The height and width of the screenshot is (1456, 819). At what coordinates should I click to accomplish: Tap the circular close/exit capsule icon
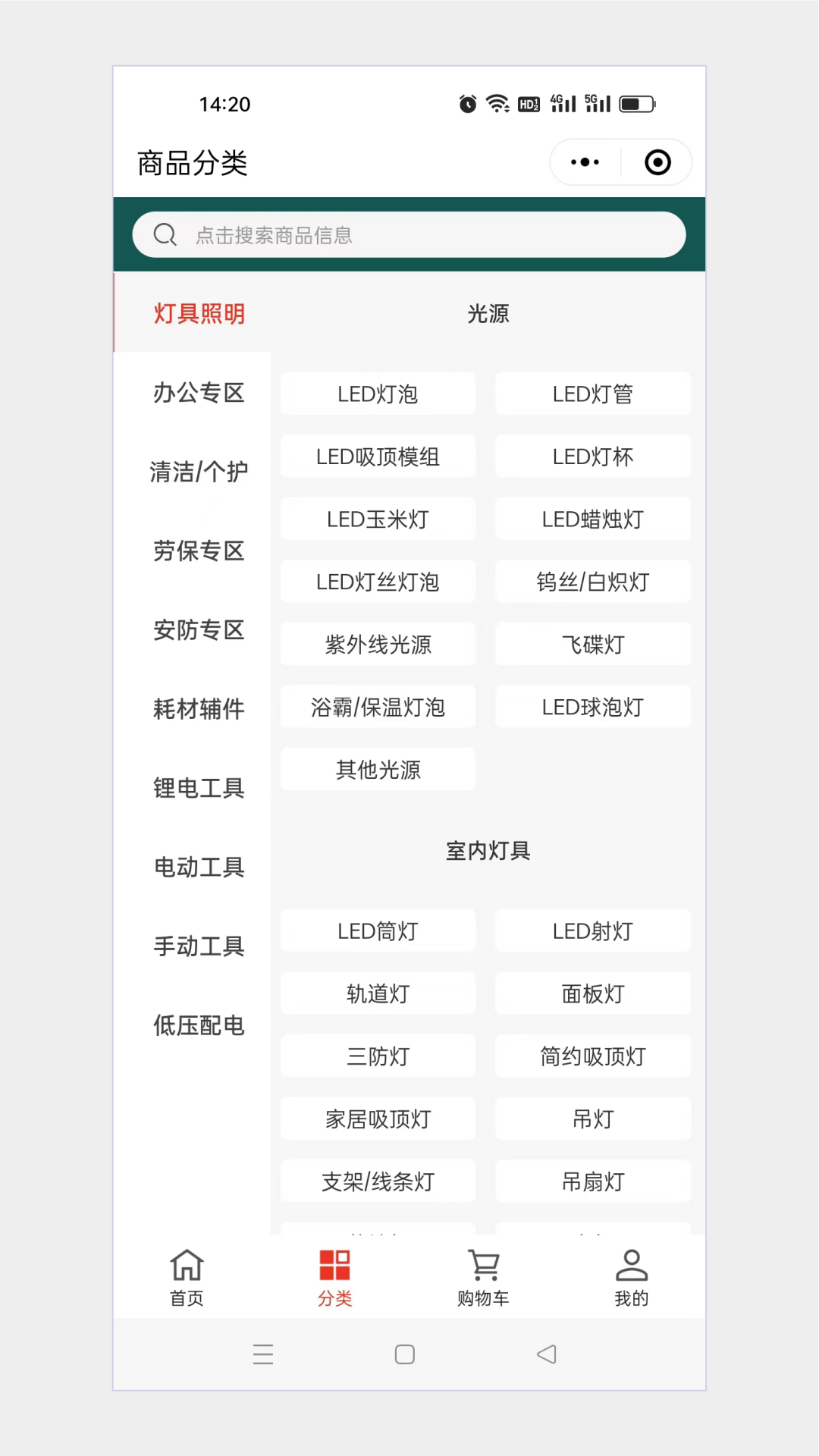(657, 162)
